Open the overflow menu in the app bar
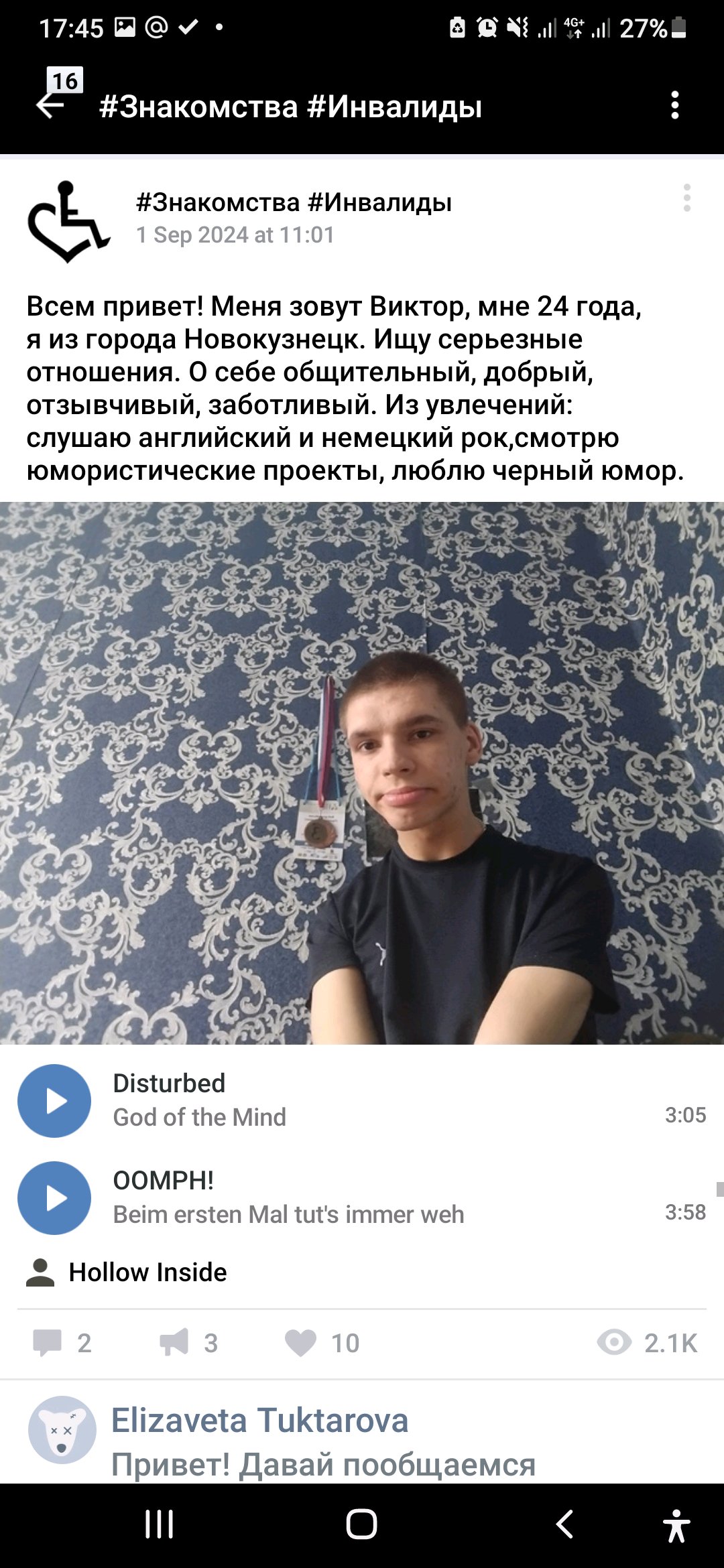This screenshot has height=1568, width=724. [674, 105]
